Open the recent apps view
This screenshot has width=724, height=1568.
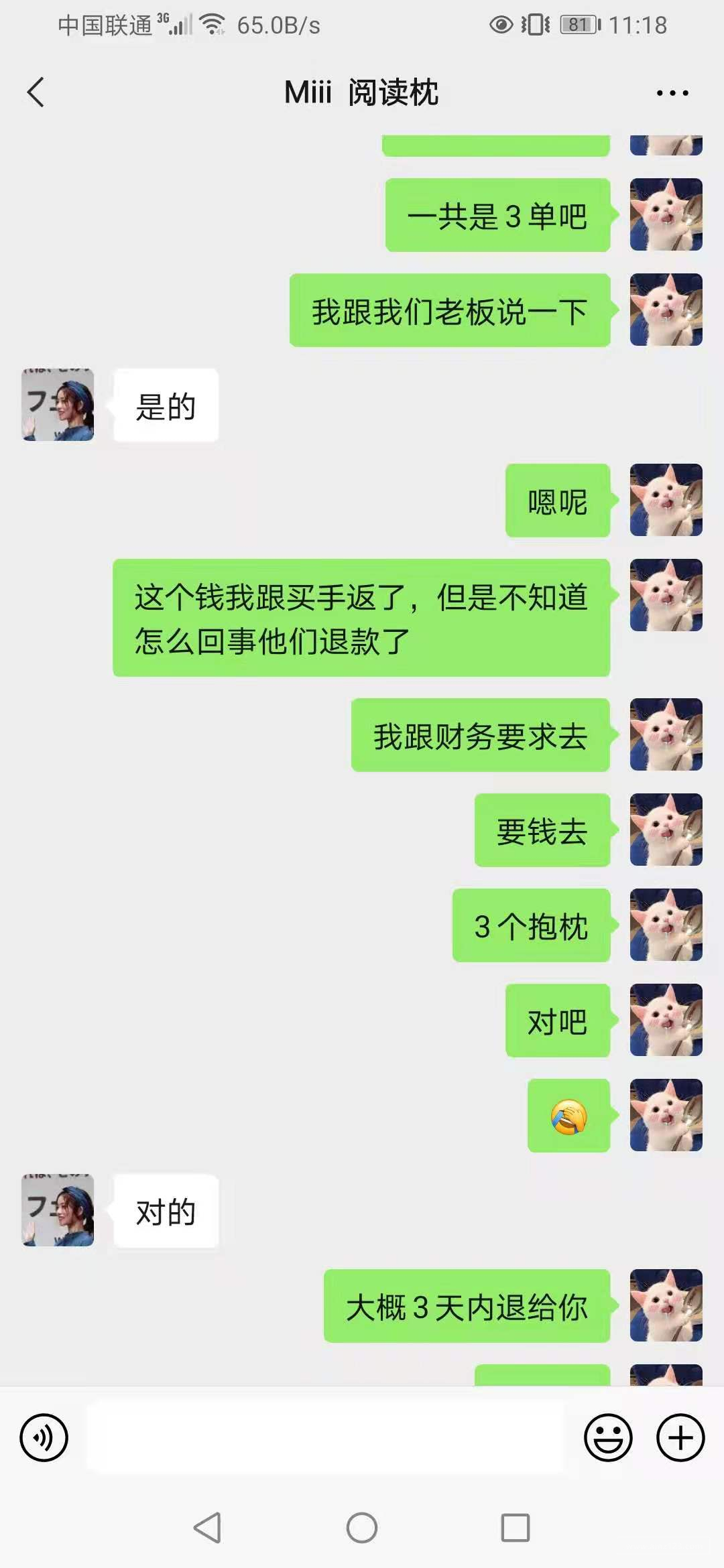(515, 1528)
